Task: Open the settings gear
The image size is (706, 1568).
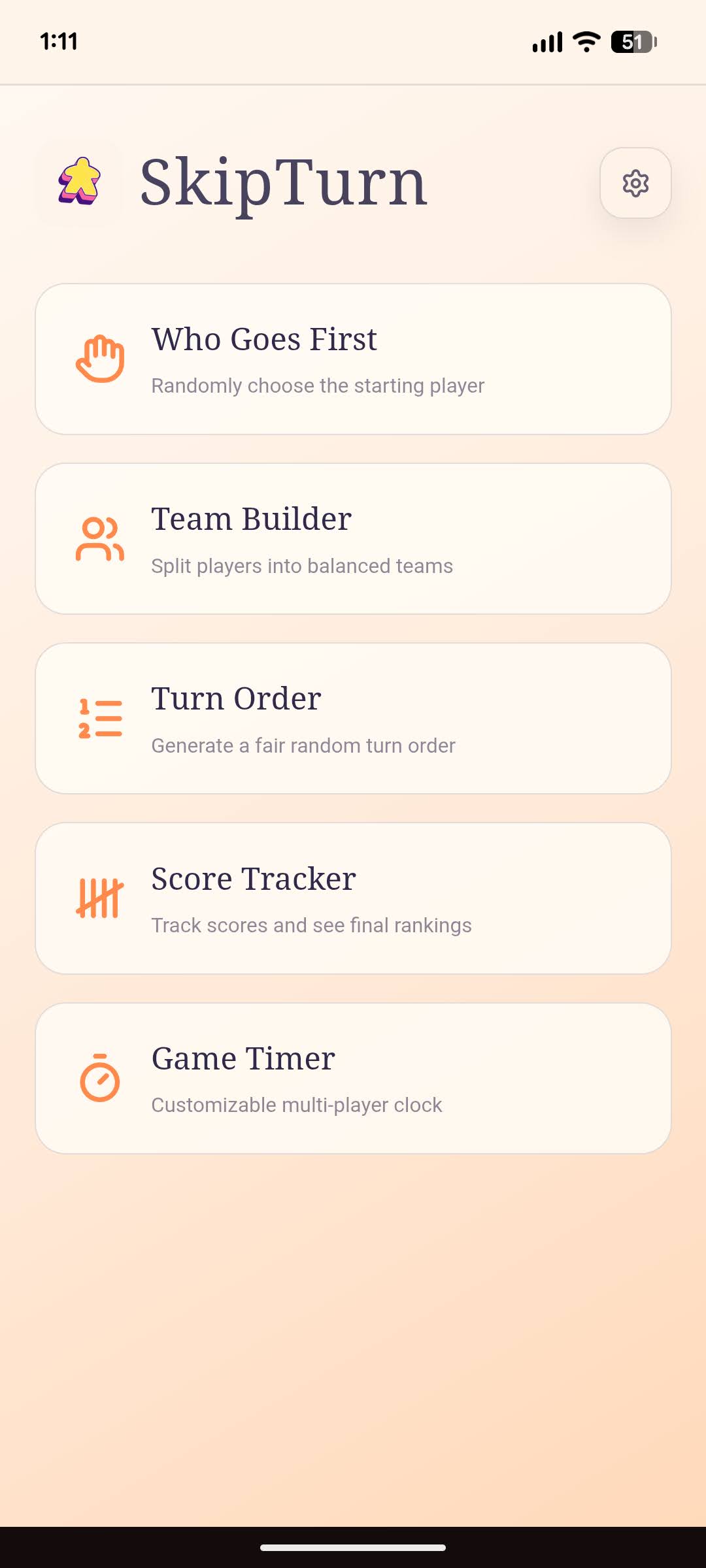Action: coord(635,183)
